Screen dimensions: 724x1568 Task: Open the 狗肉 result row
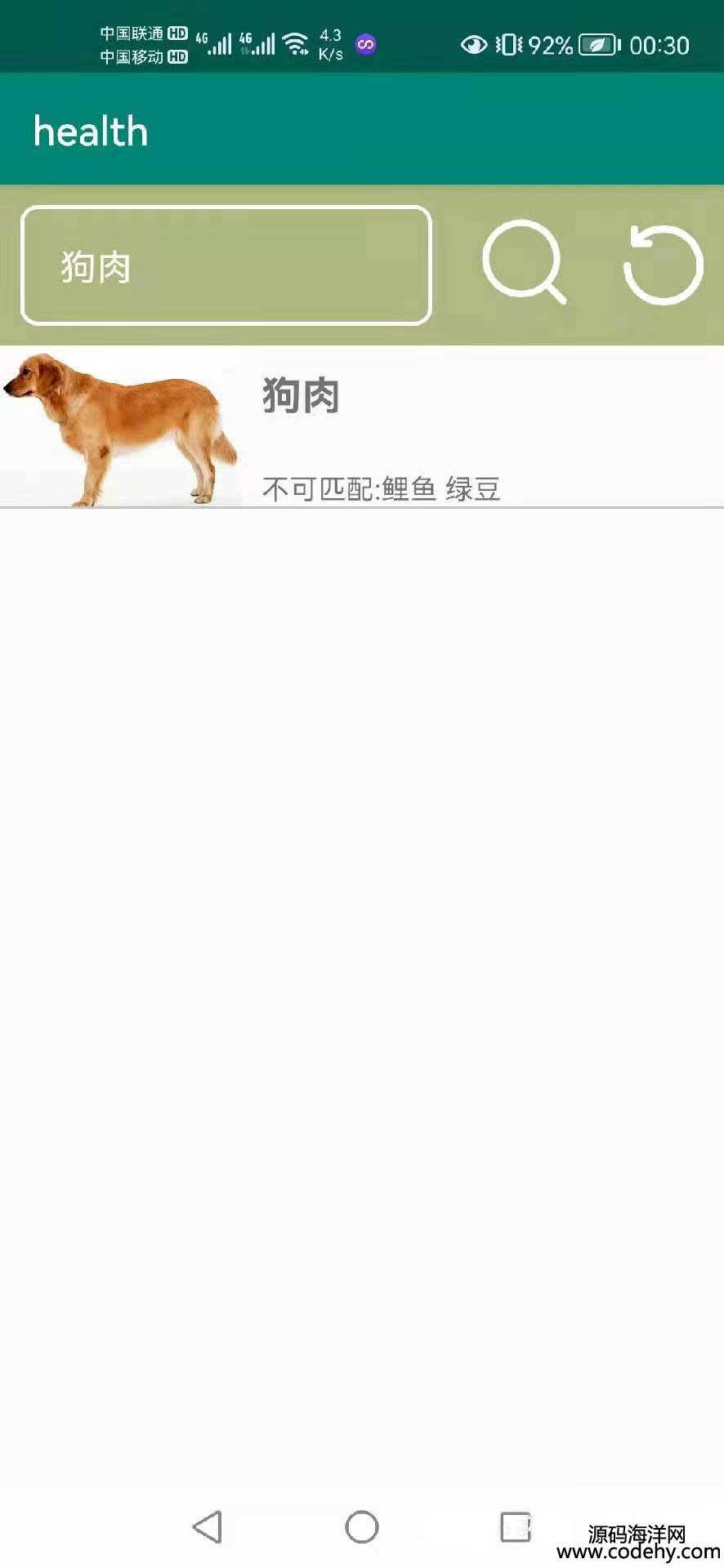361,427
